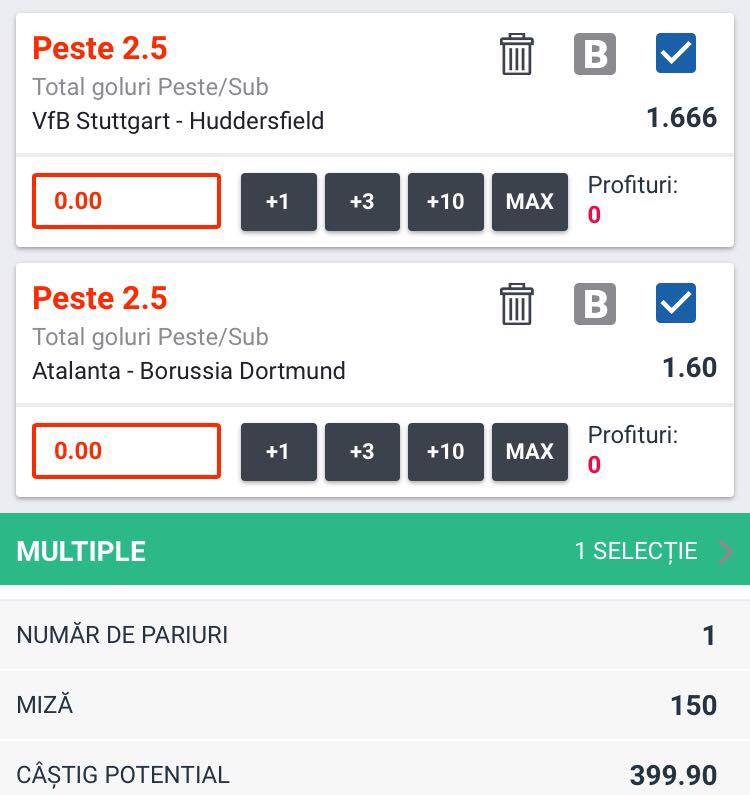Uncheck the VfB Stuttgart - Huddersfield checkbox
Screen dimensions: 750x795
tap(675, 53)
